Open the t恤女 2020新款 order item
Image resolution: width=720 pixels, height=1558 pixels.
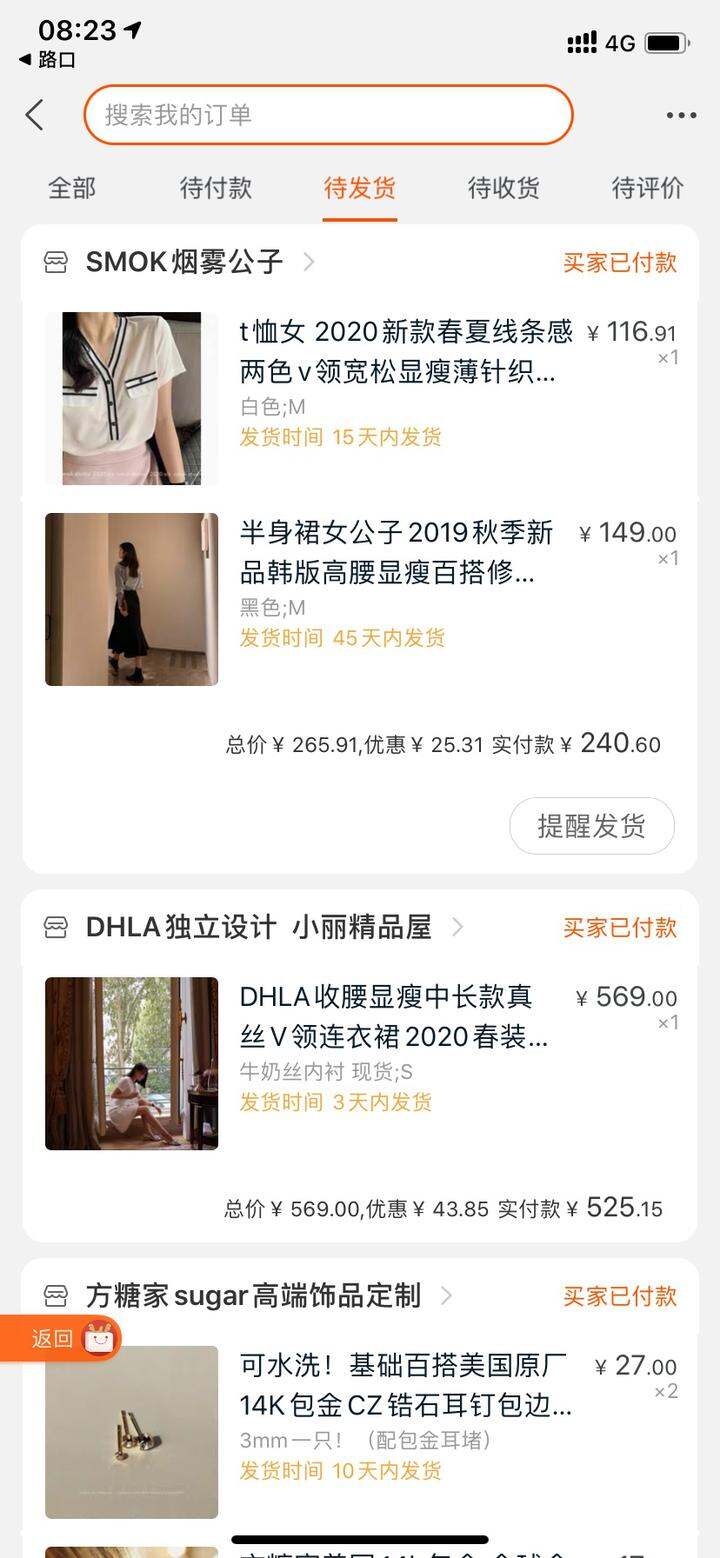[x=360, y=398]
